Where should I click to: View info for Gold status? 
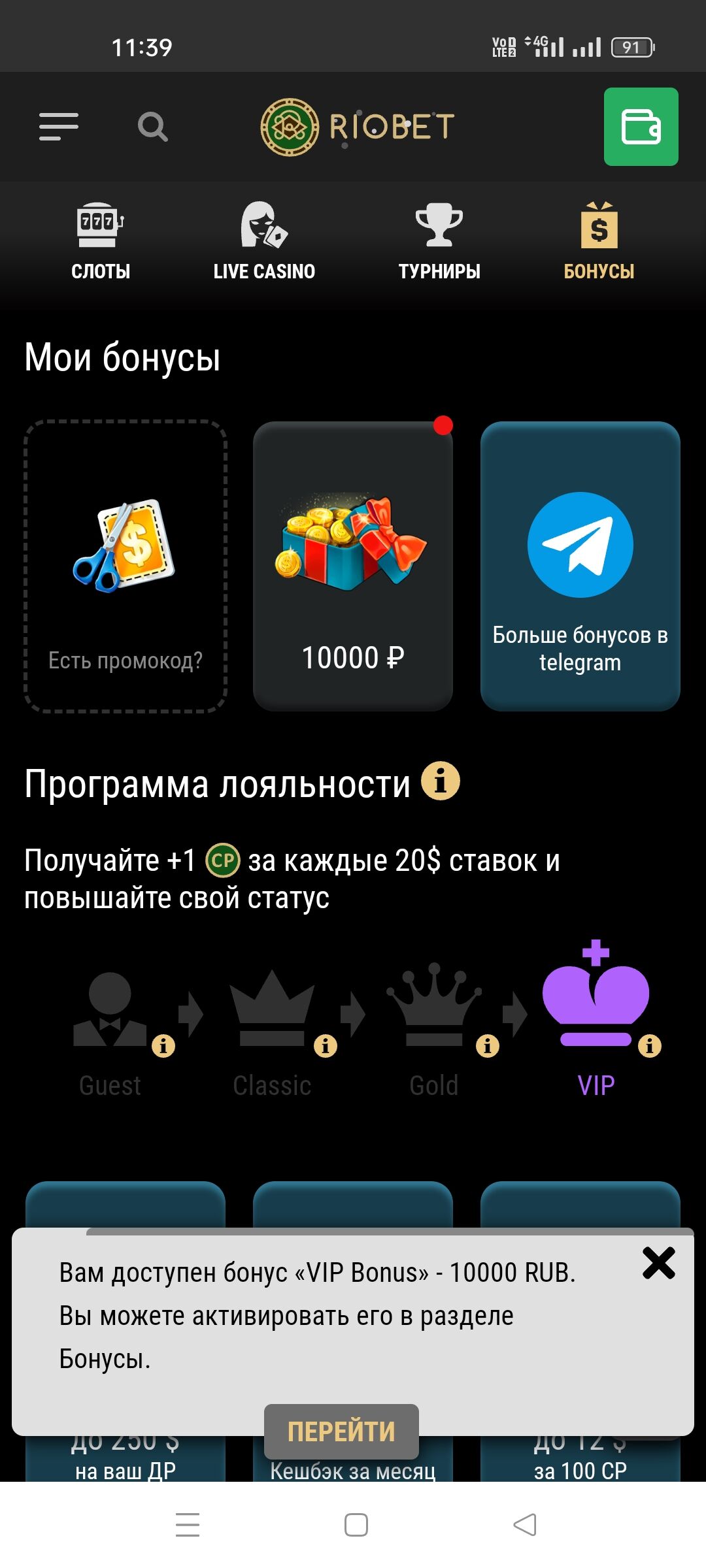click(488, 1046)
